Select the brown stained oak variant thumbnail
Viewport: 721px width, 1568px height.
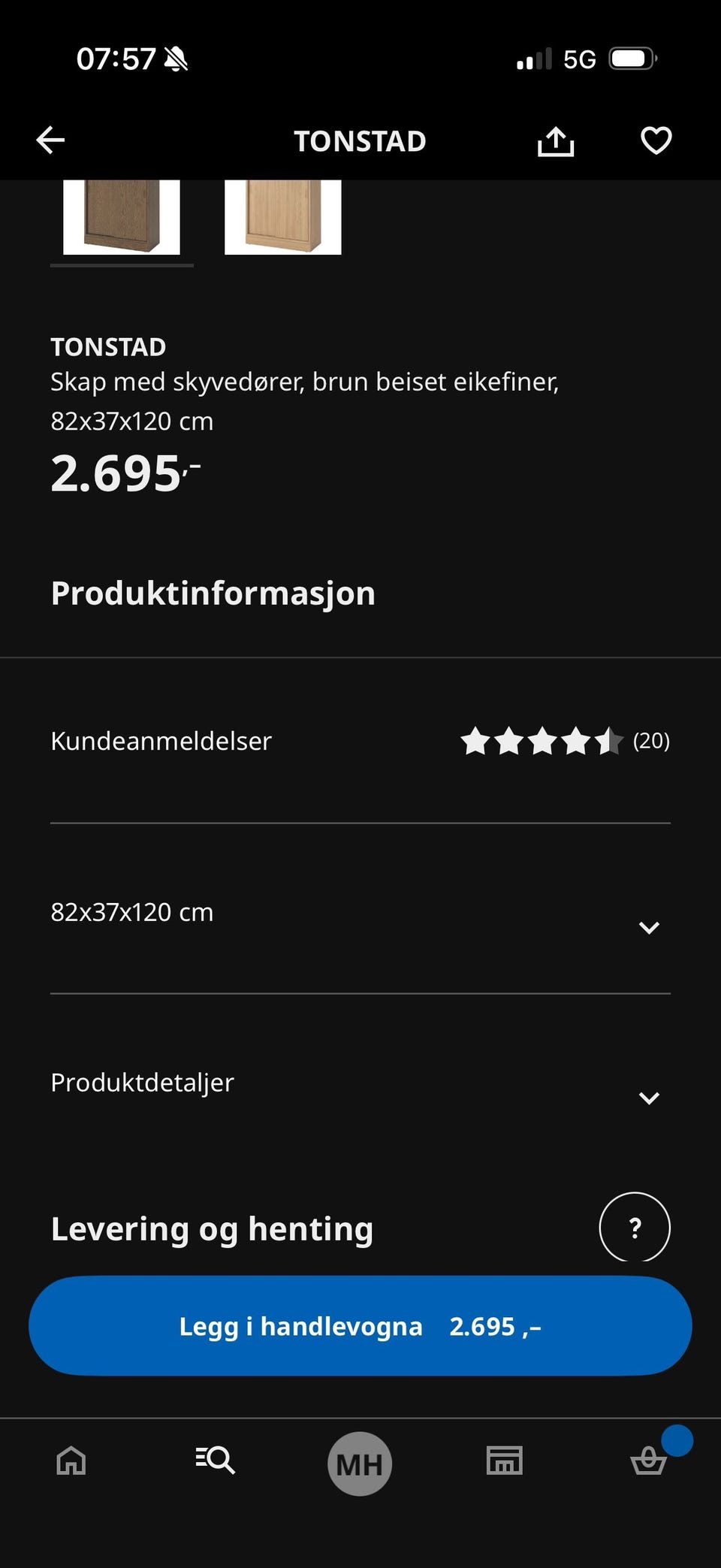[x=121, y=217]
